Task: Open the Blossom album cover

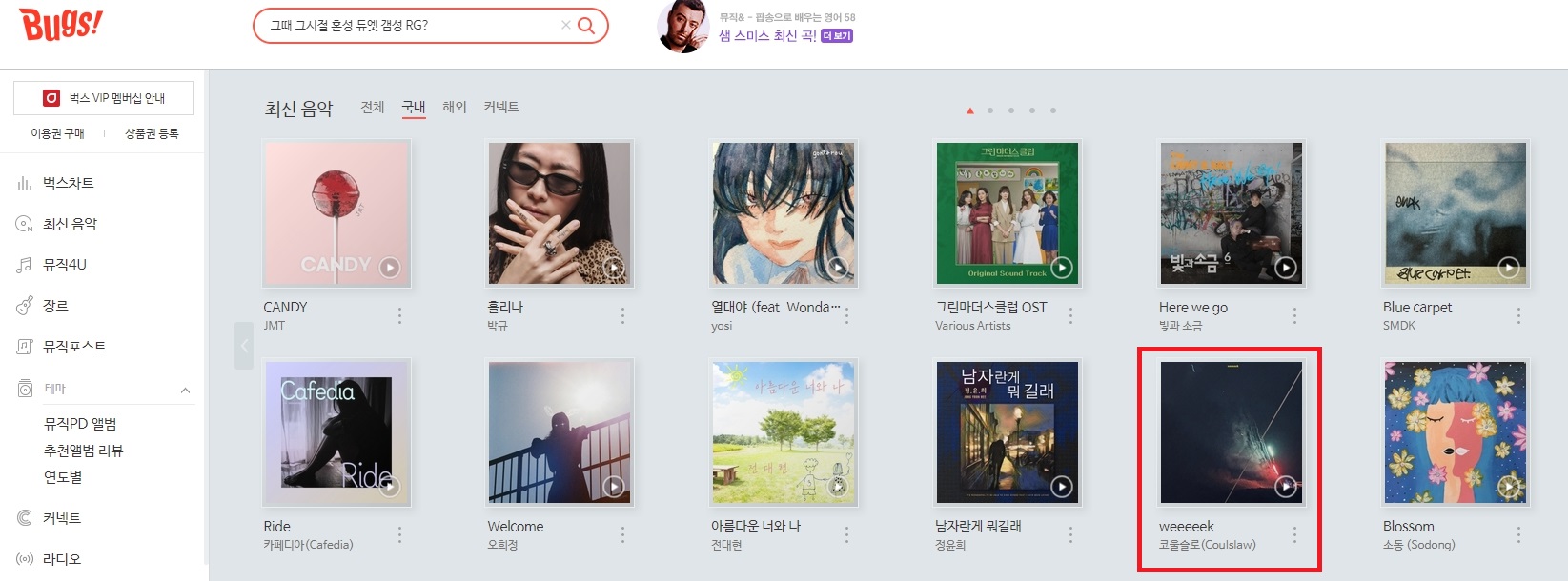Action: pyautogui.click(x=1455, y=431)
